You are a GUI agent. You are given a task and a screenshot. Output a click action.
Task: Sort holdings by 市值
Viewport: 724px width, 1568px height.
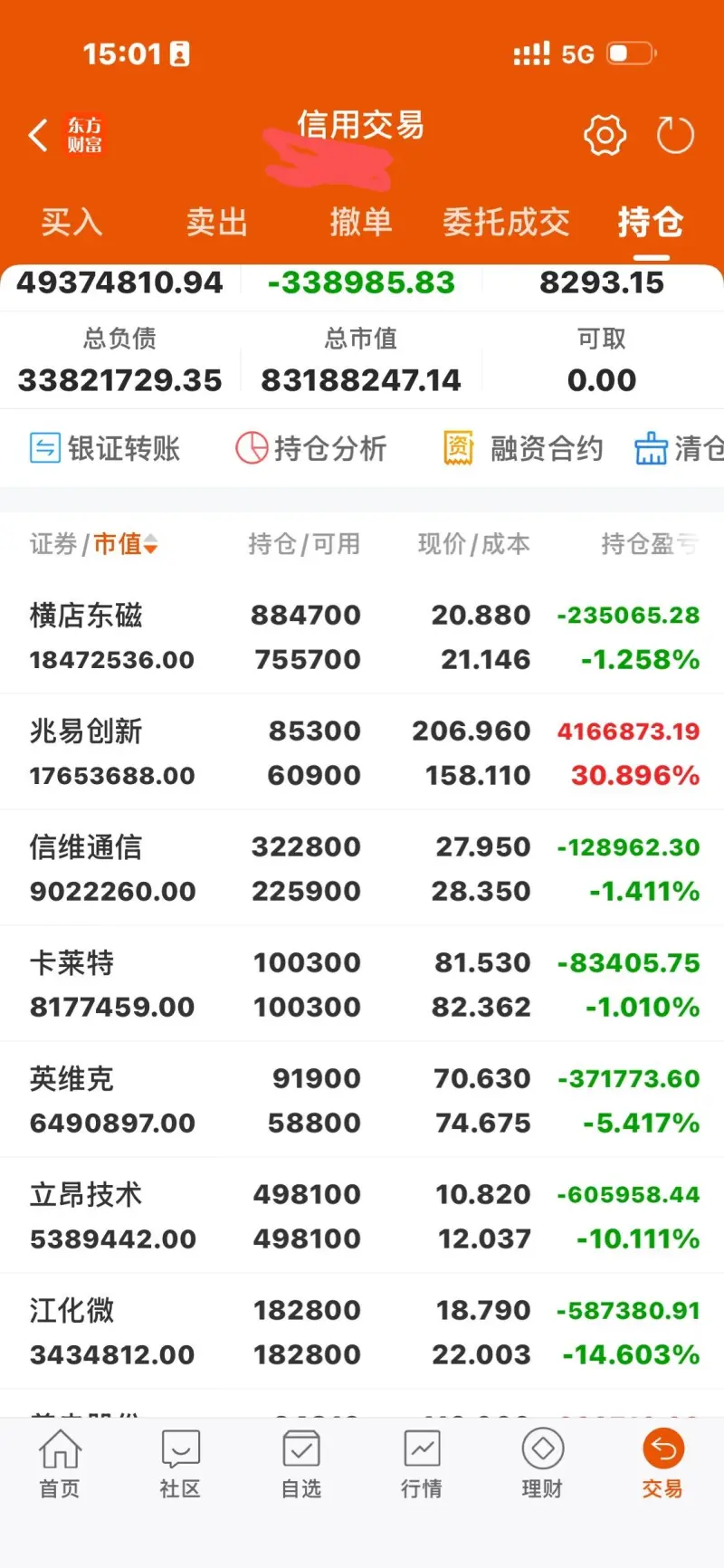point(126,543)
